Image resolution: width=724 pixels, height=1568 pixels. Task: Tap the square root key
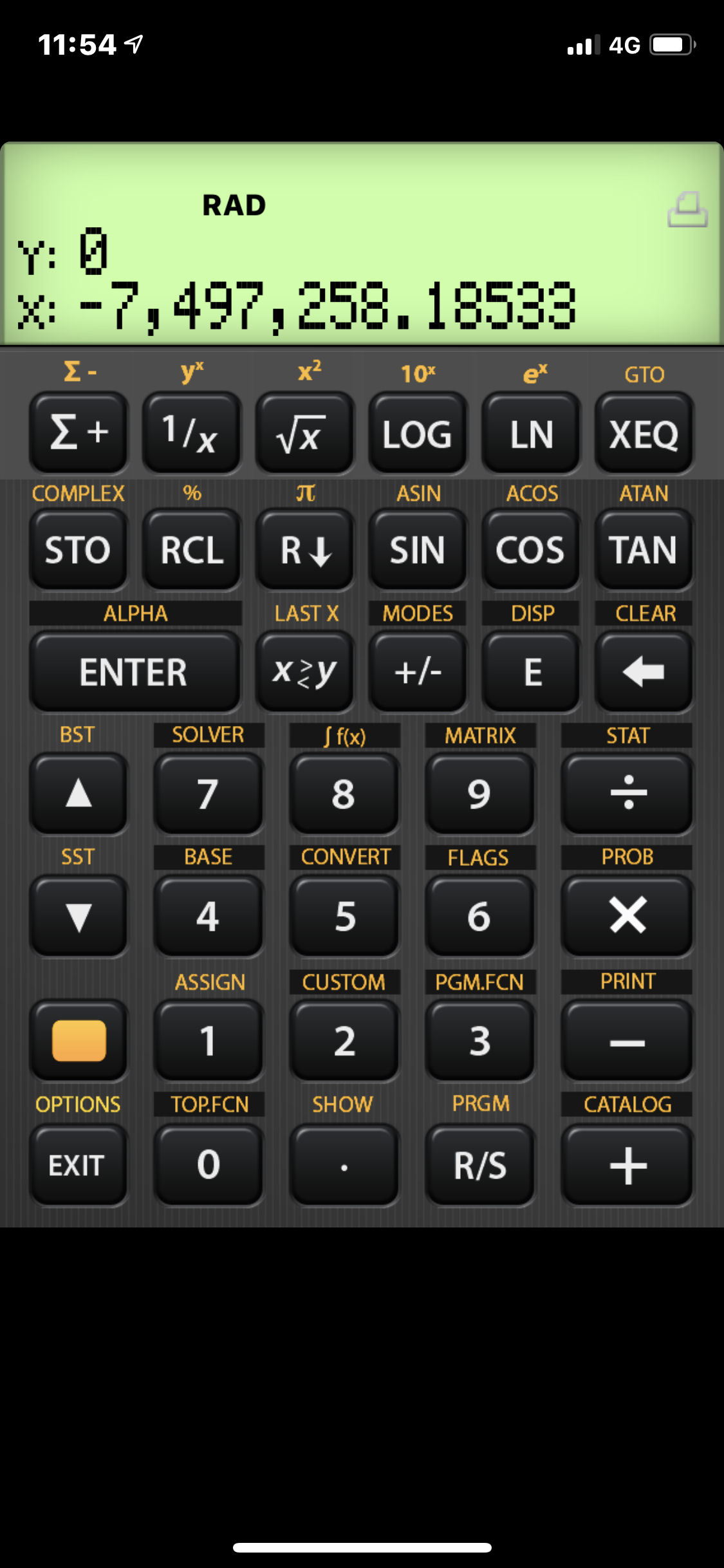[x=304, y=433]
